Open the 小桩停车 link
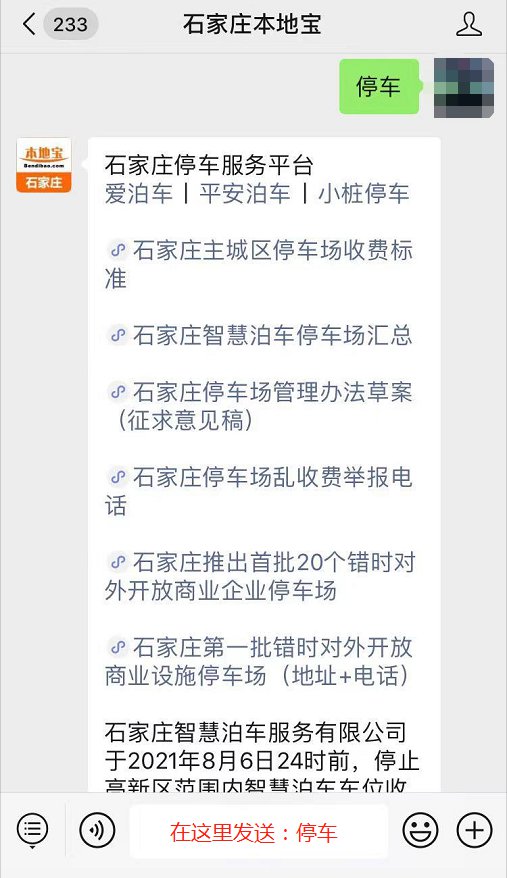507x878 pixels. (x=364, y=194)
